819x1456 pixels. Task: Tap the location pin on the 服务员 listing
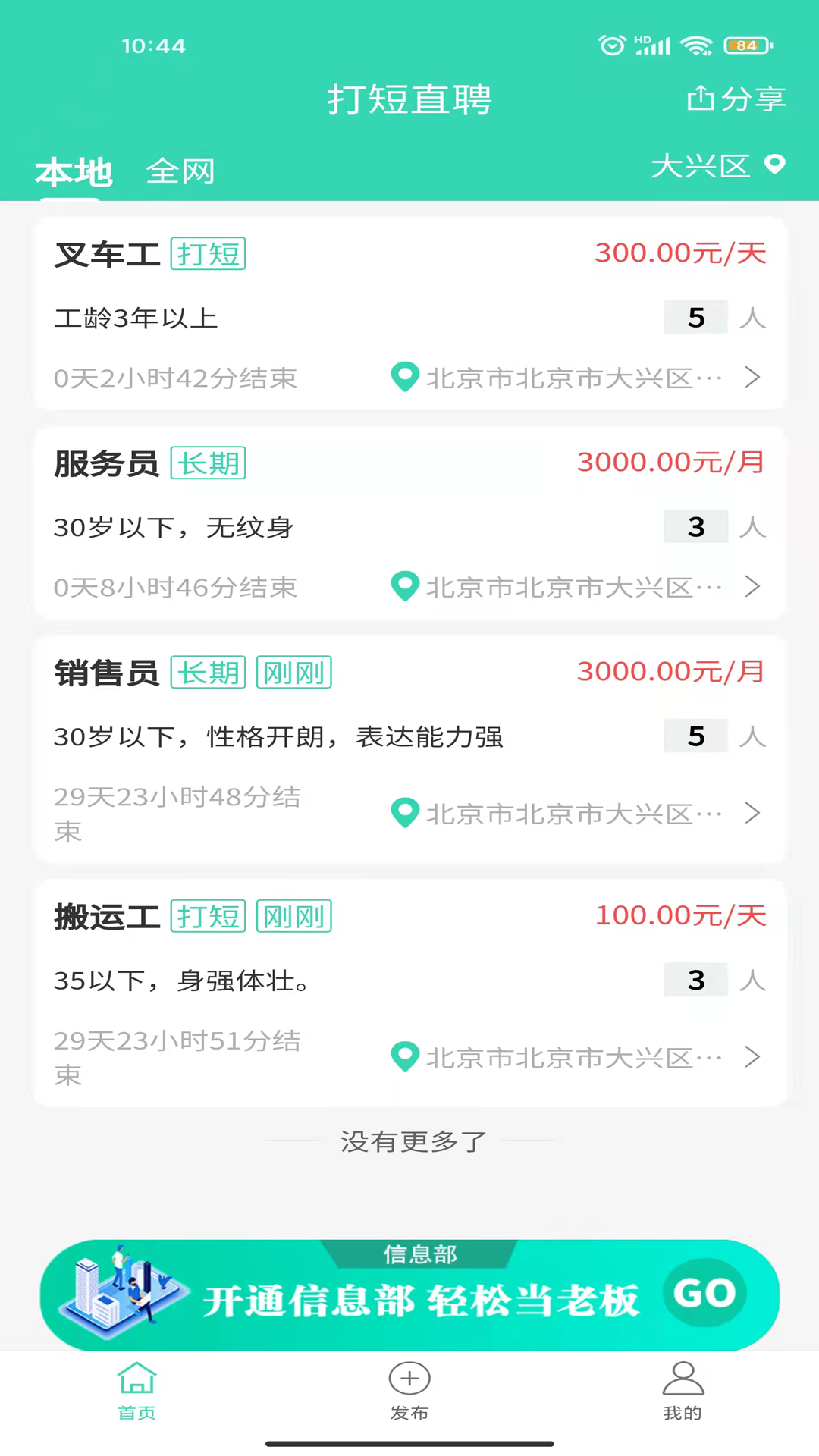pyautogui.click(x=405, y=586)
